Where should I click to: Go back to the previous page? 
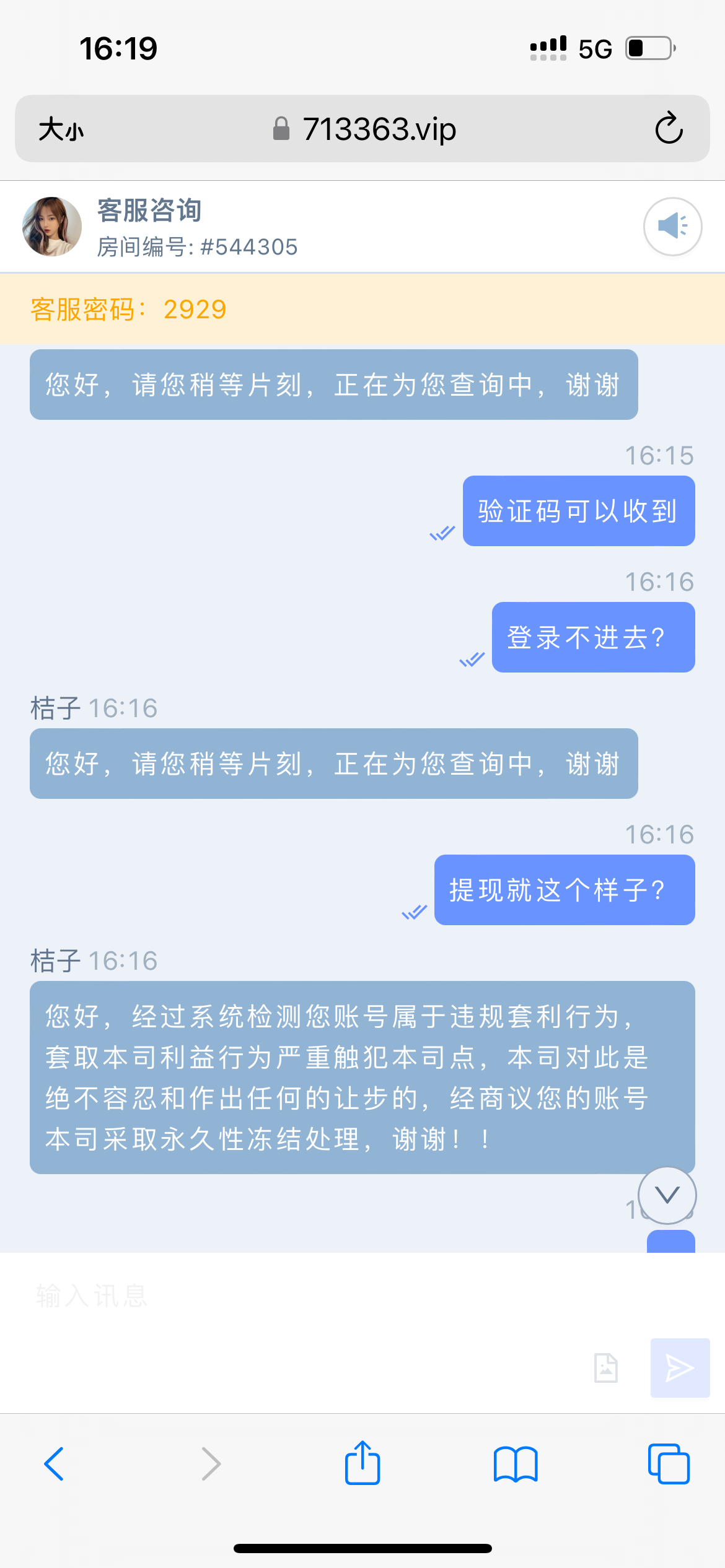point(54,1464)
